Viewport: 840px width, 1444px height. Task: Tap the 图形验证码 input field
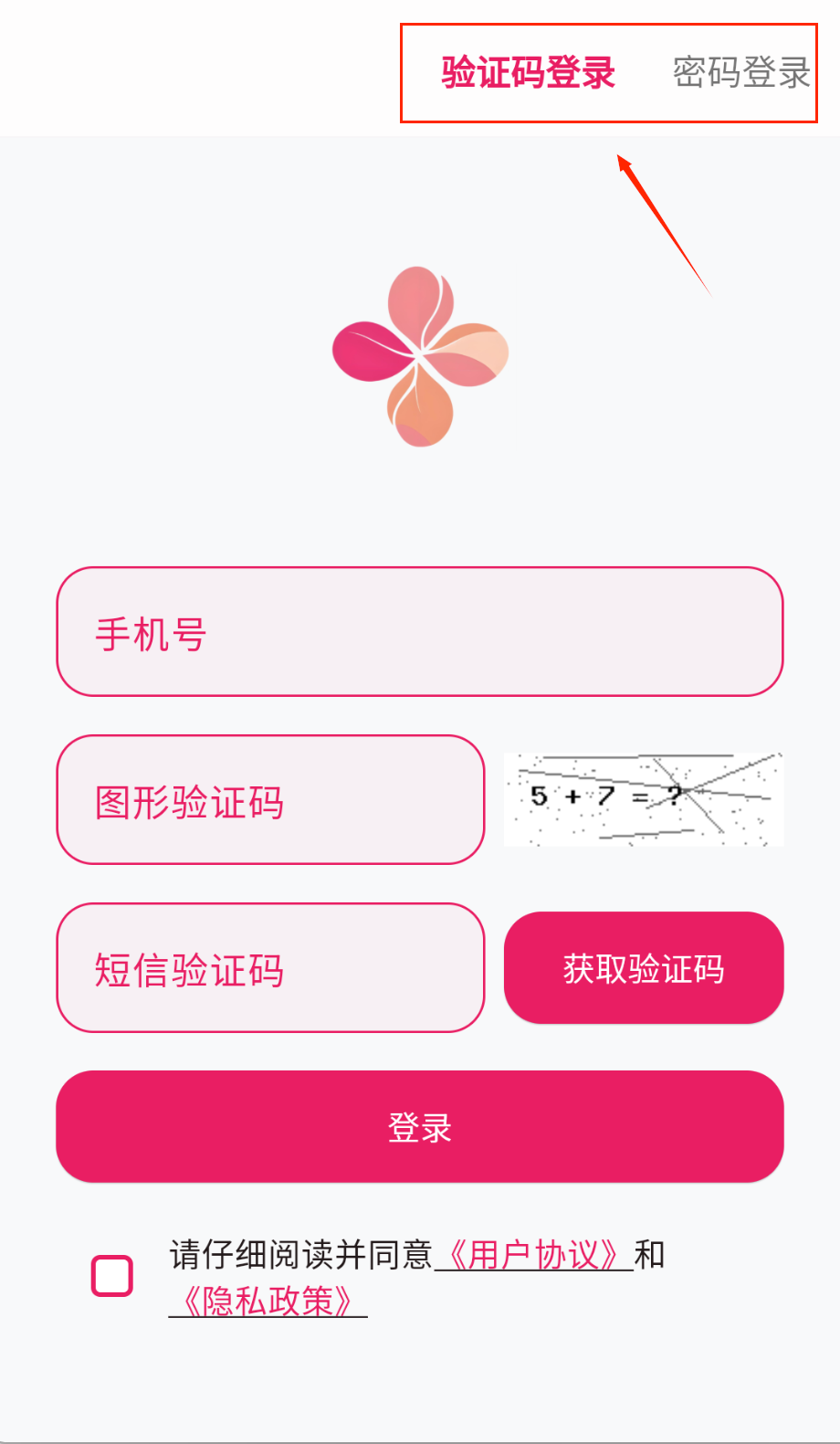click(270, 800)
